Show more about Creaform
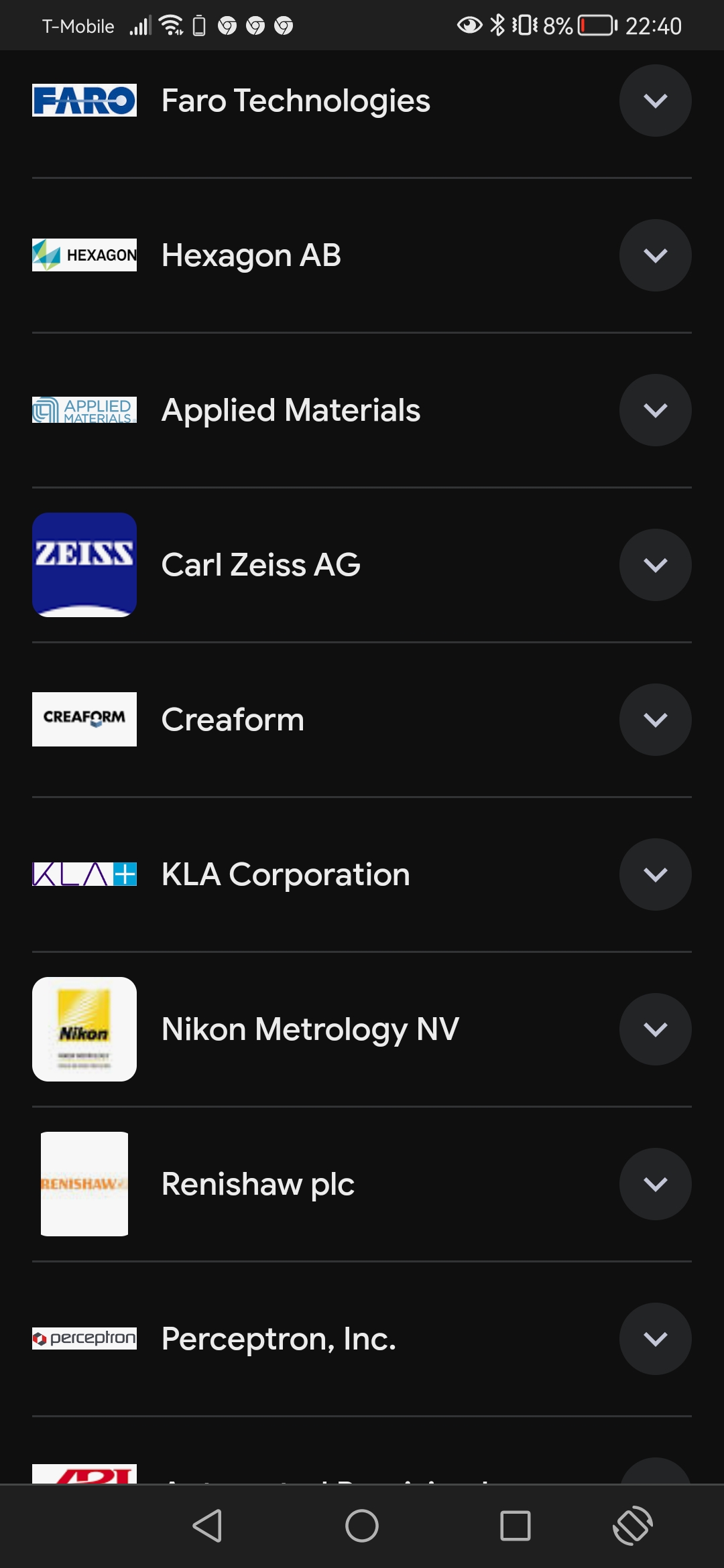Viewport: 724px width, 1568px height. [x=655, y=720]
